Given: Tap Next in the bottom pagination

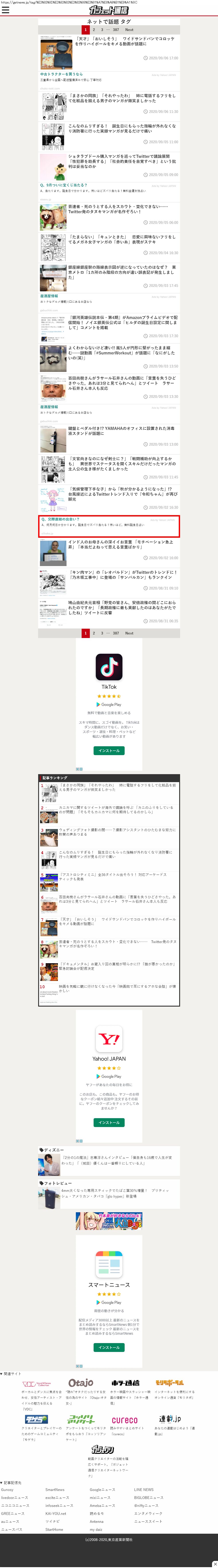Looking at the screenshot, I should (x=129, y=633).
